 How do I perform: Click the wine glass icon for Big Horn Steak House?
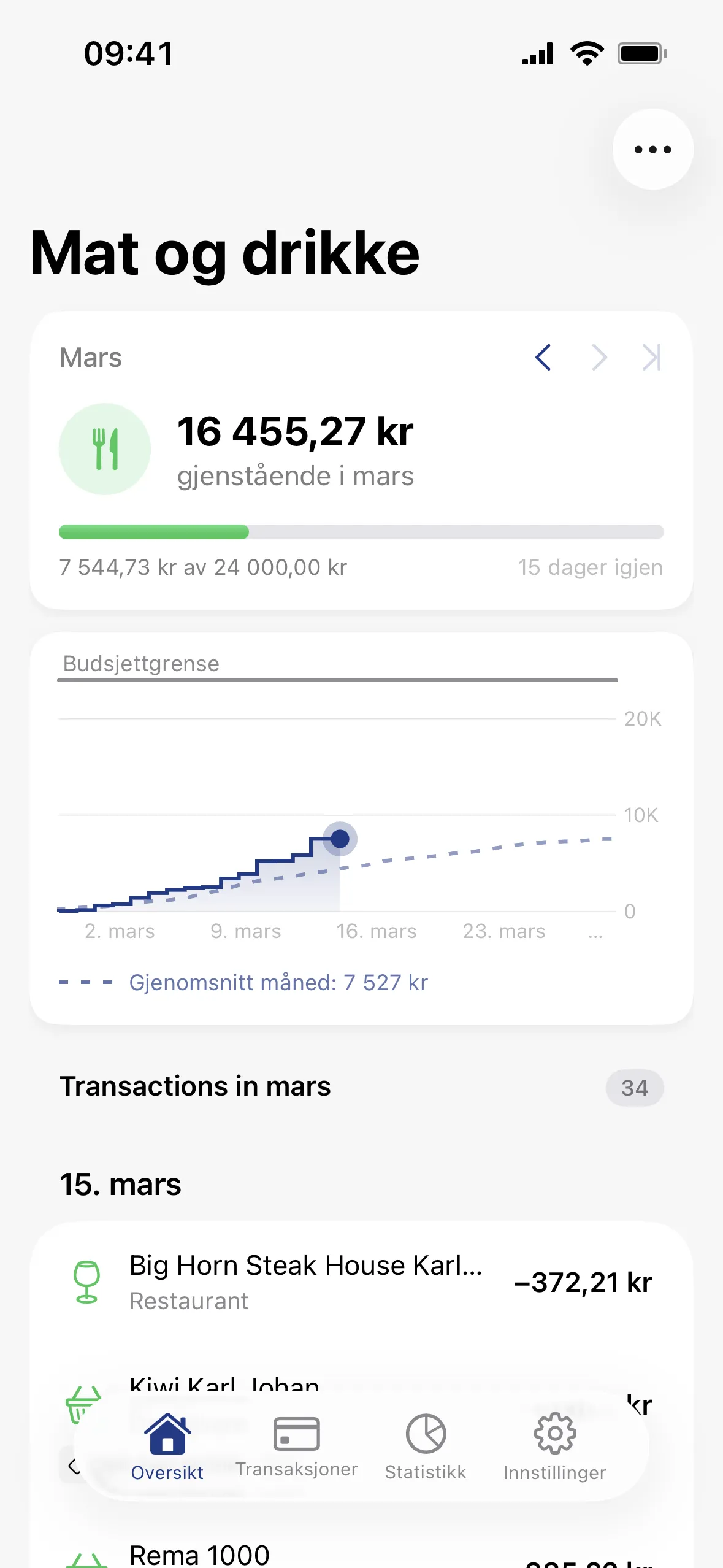(86, 1281)
